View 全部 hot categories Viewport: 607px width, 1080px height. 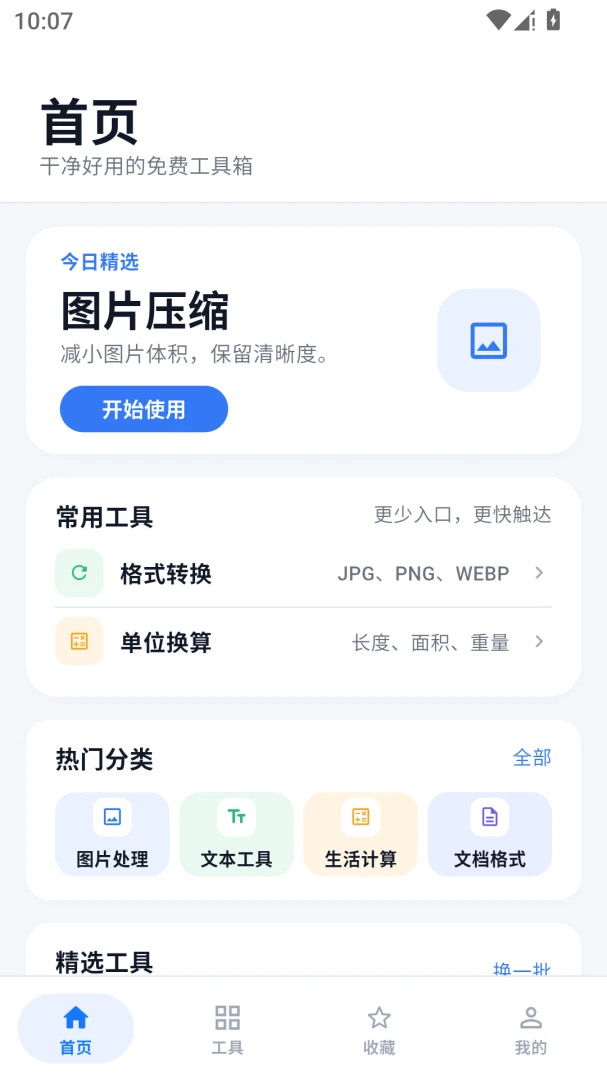point(532,758)
